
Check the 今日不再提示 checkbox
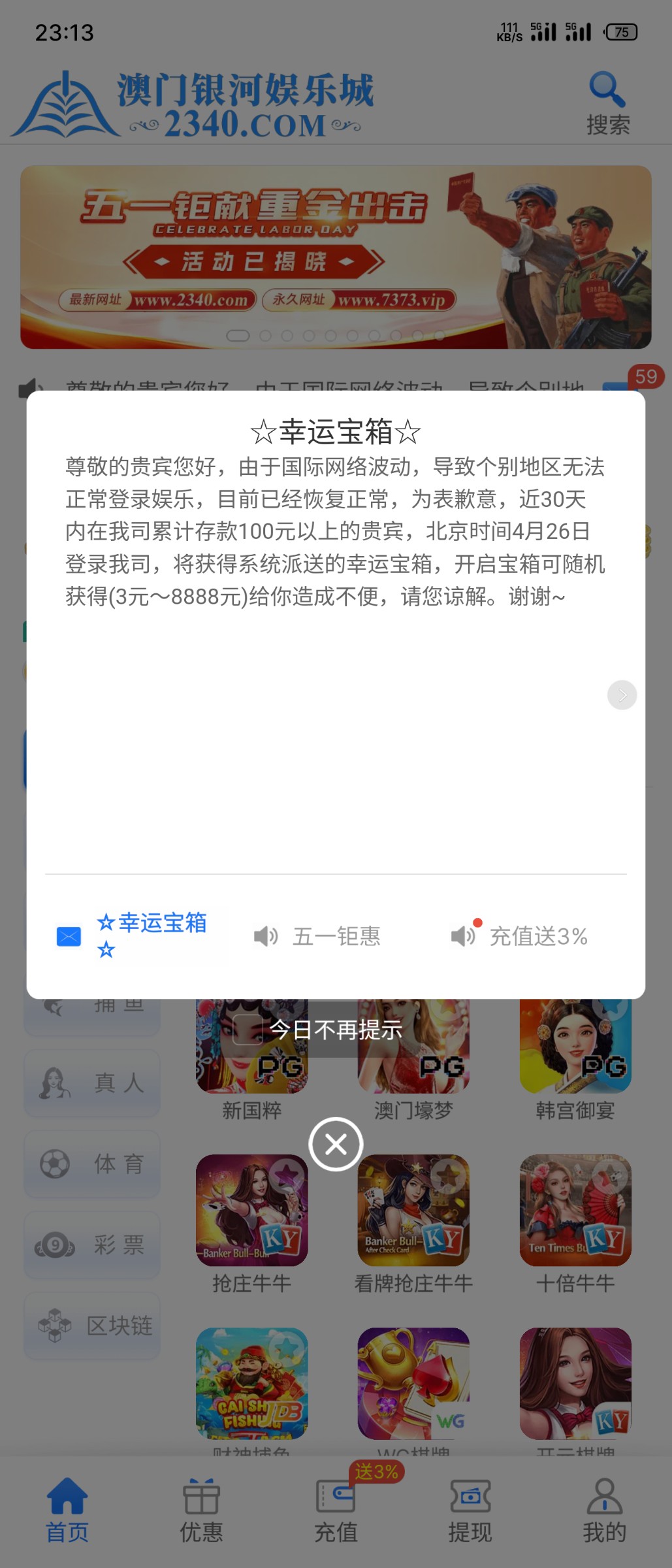click(x=248, y=1030)
